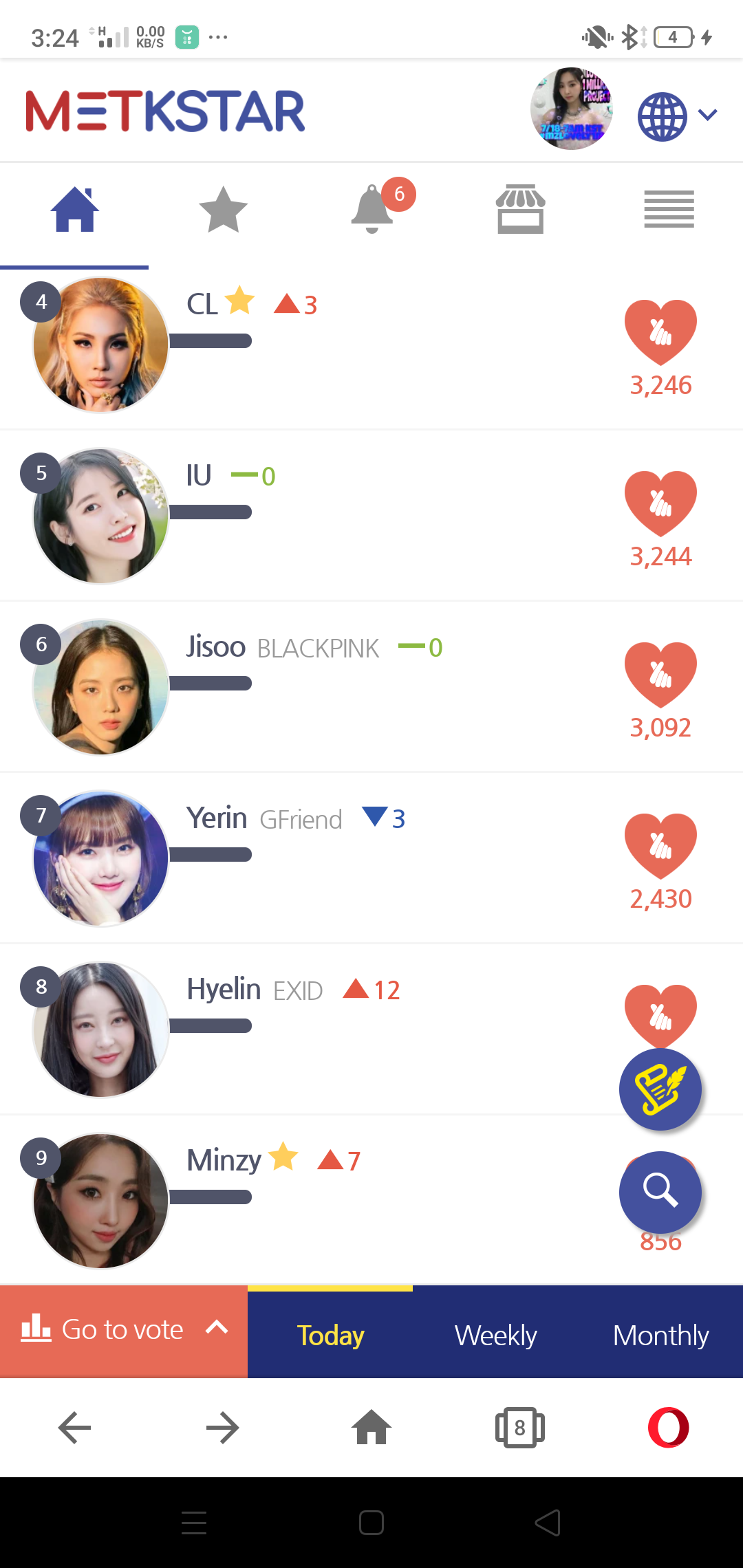Tap the floating write post button

(x=660, y=1089)
